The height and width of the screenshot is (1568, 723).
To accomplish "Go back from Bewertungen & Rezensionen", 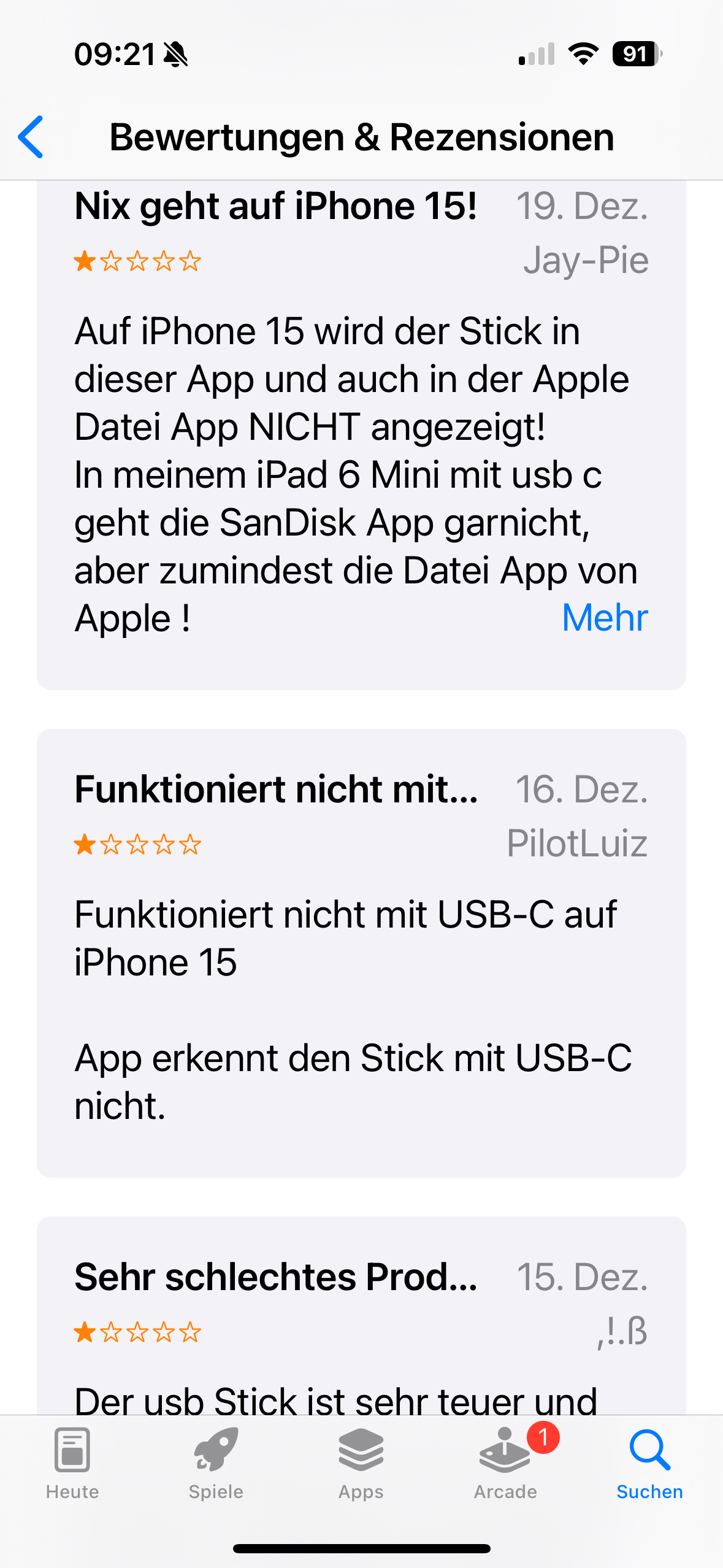I will pos(31,137).
